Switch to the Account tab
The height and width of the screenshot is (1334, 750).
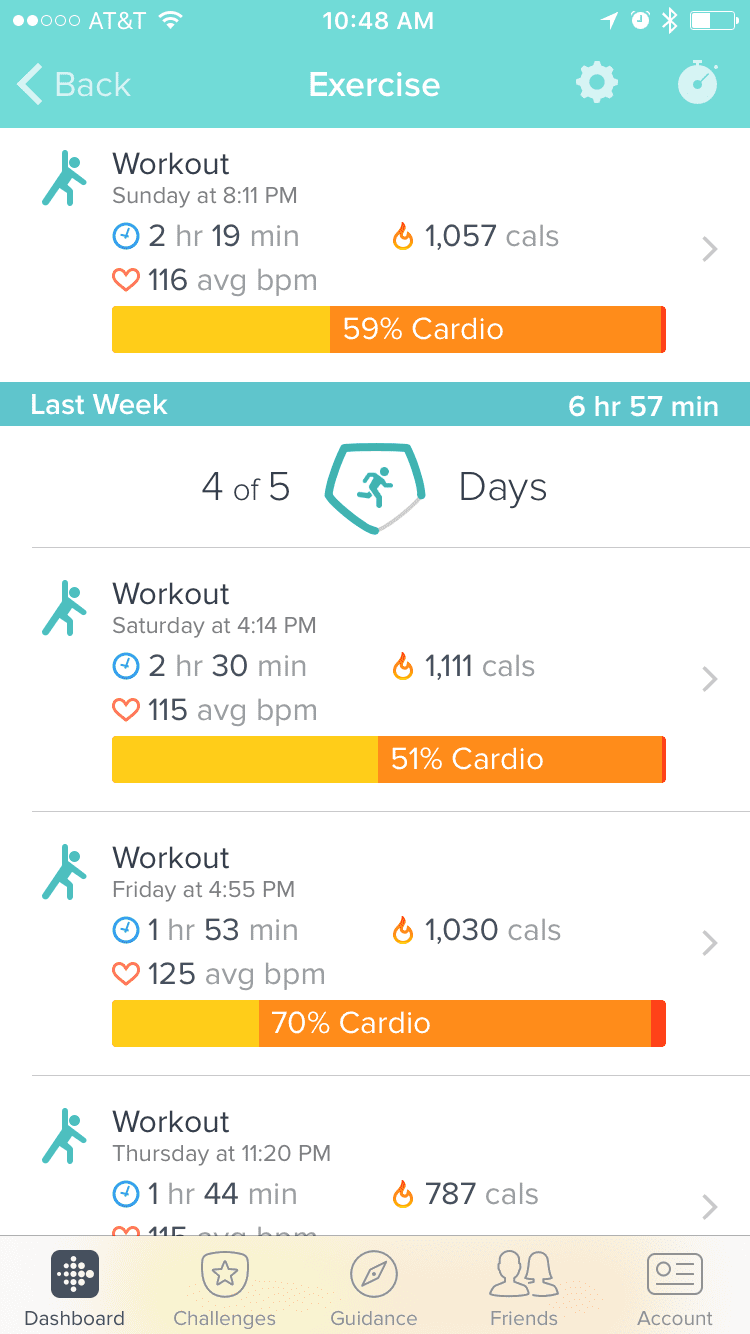675,1288
